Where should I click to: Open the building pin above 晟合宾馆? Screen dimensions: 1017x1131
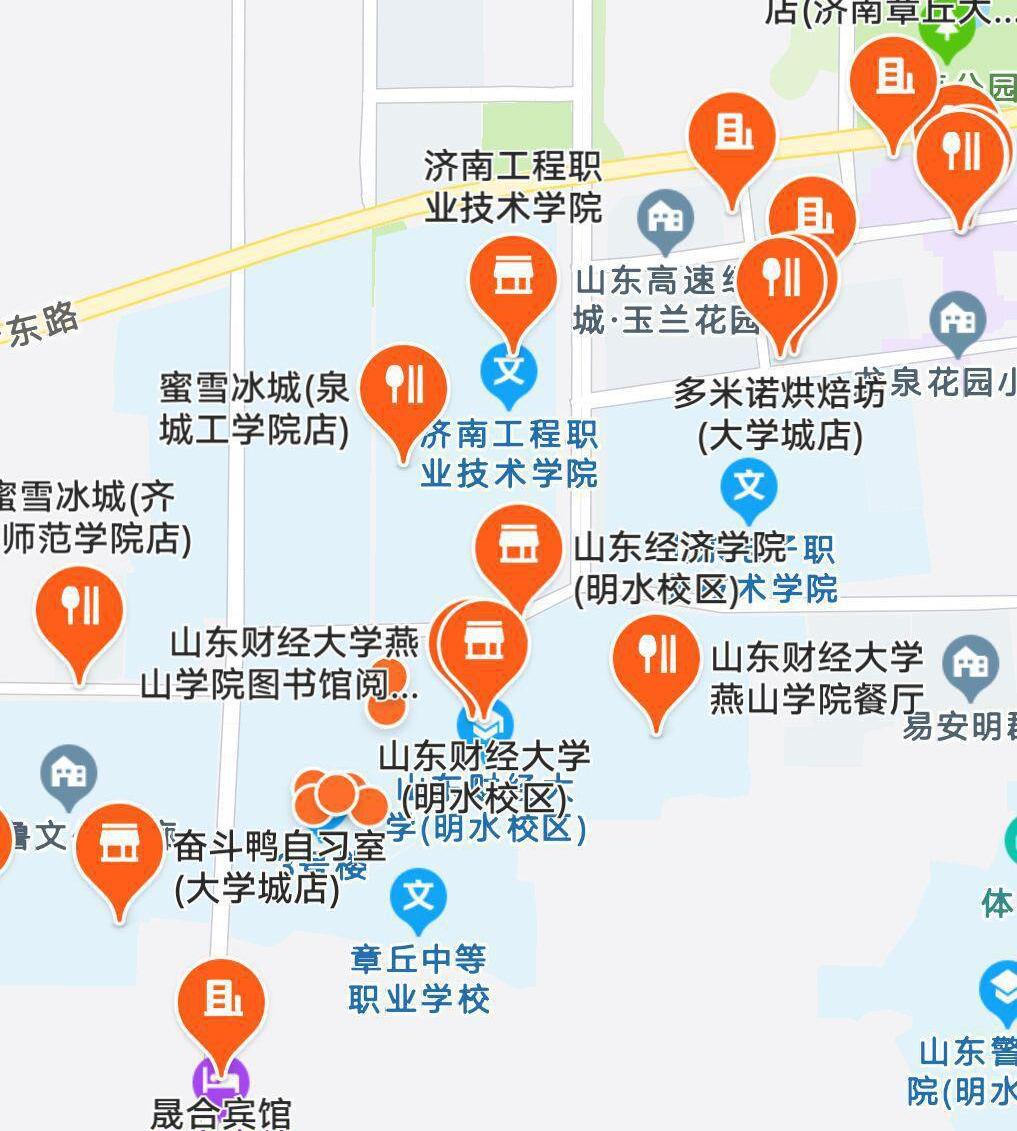pyautogui.click(x=221, y=1001)
